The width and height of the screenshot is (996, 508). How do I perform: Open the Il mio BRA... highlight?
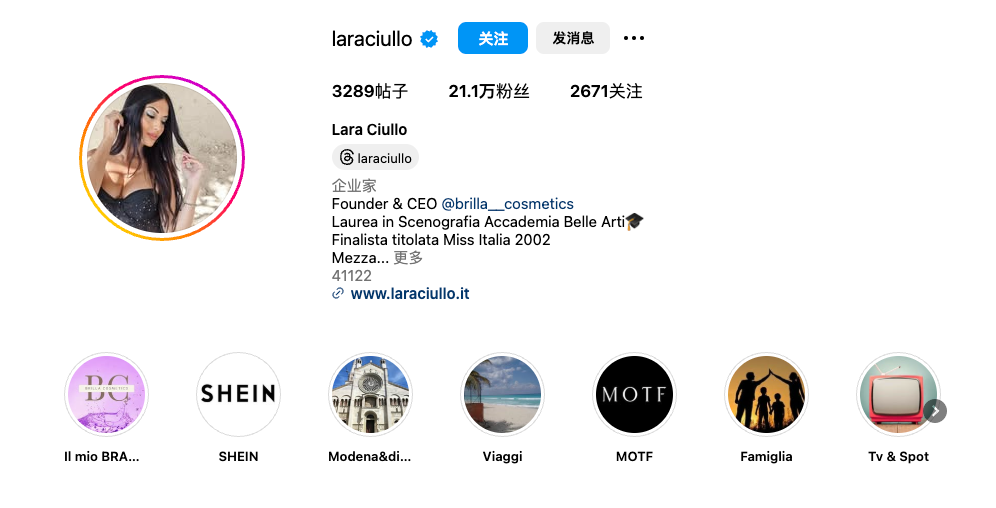click(106, 394)
